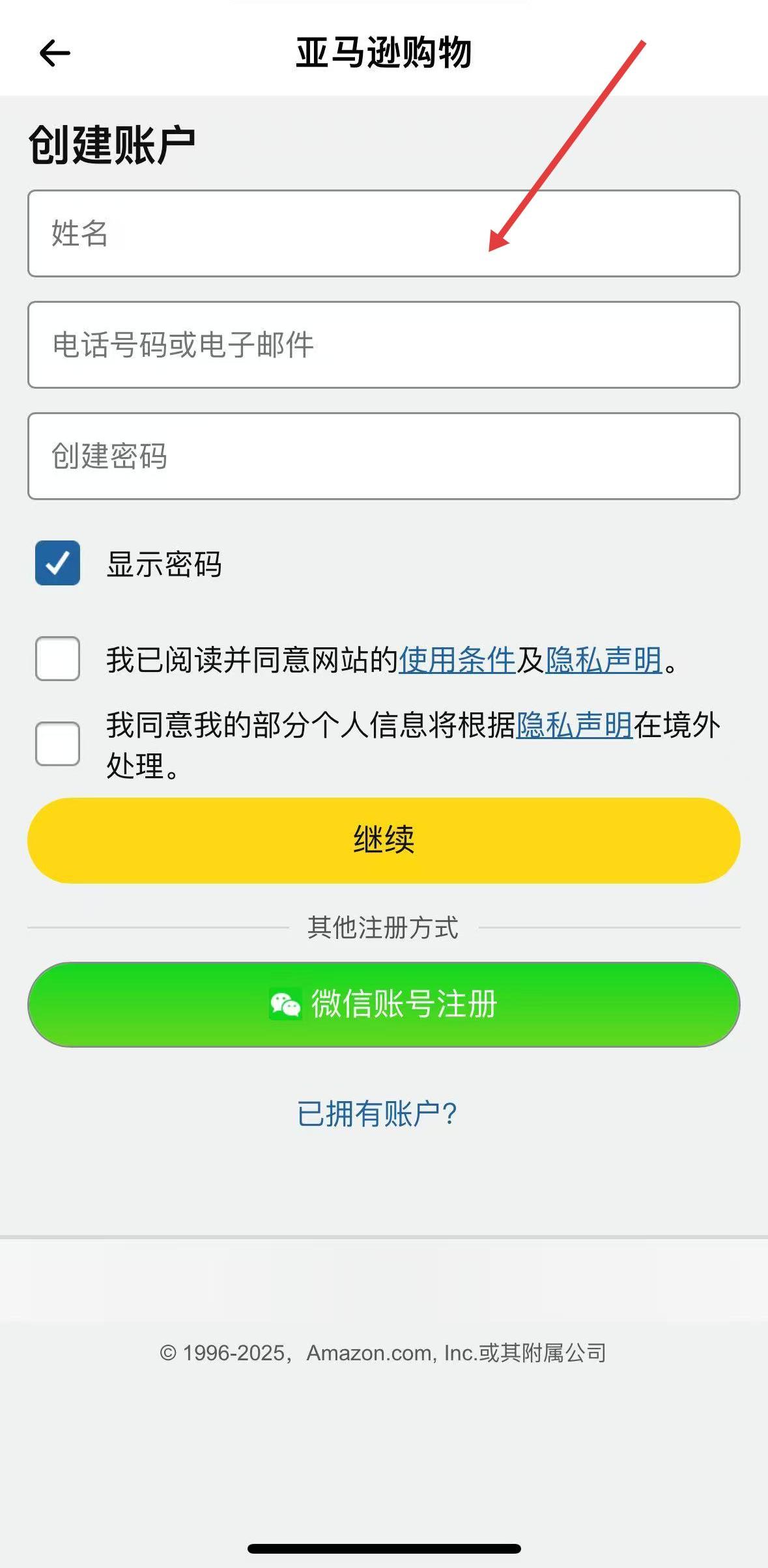
Task: Tick the cross-border data processing consent checkbox
Action: click(58, 743)
